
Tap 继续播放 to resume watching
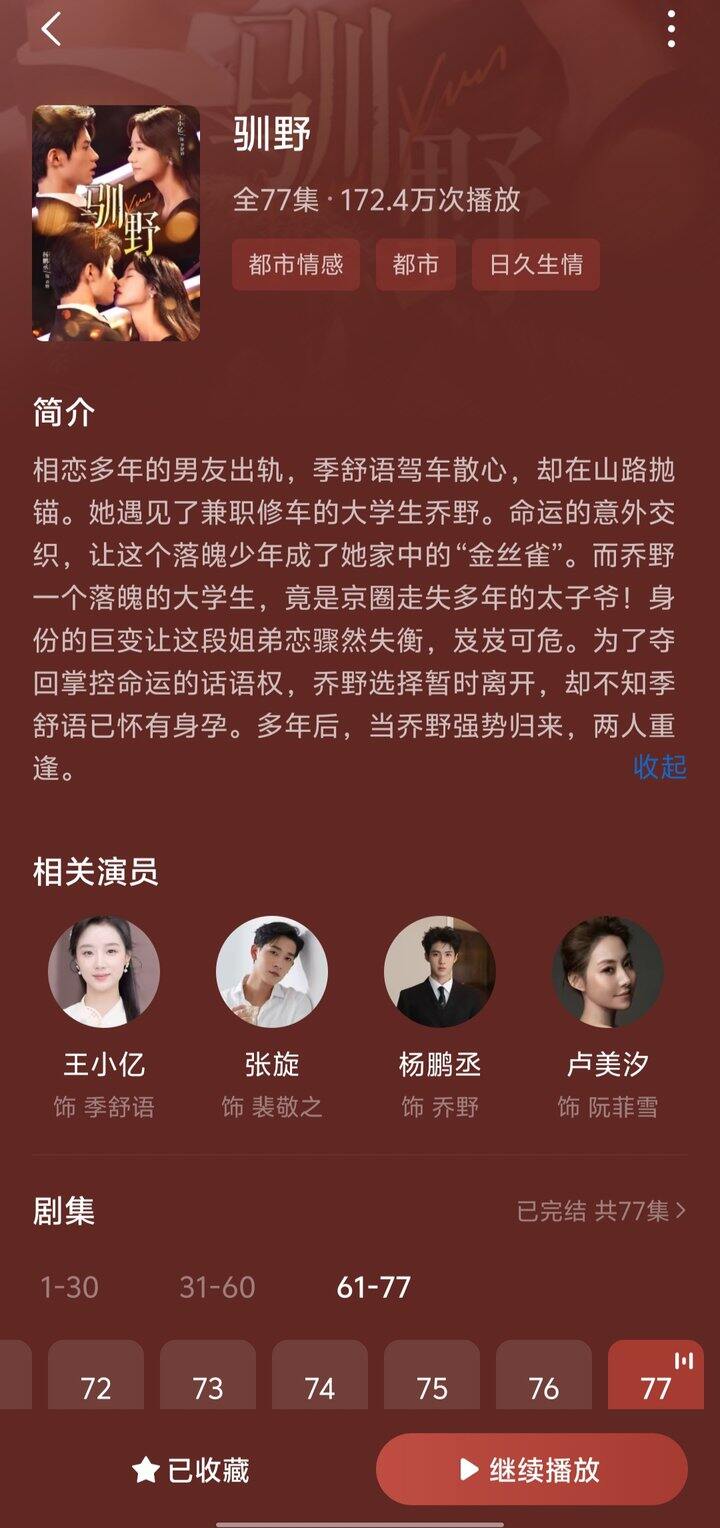point(531,1470)
